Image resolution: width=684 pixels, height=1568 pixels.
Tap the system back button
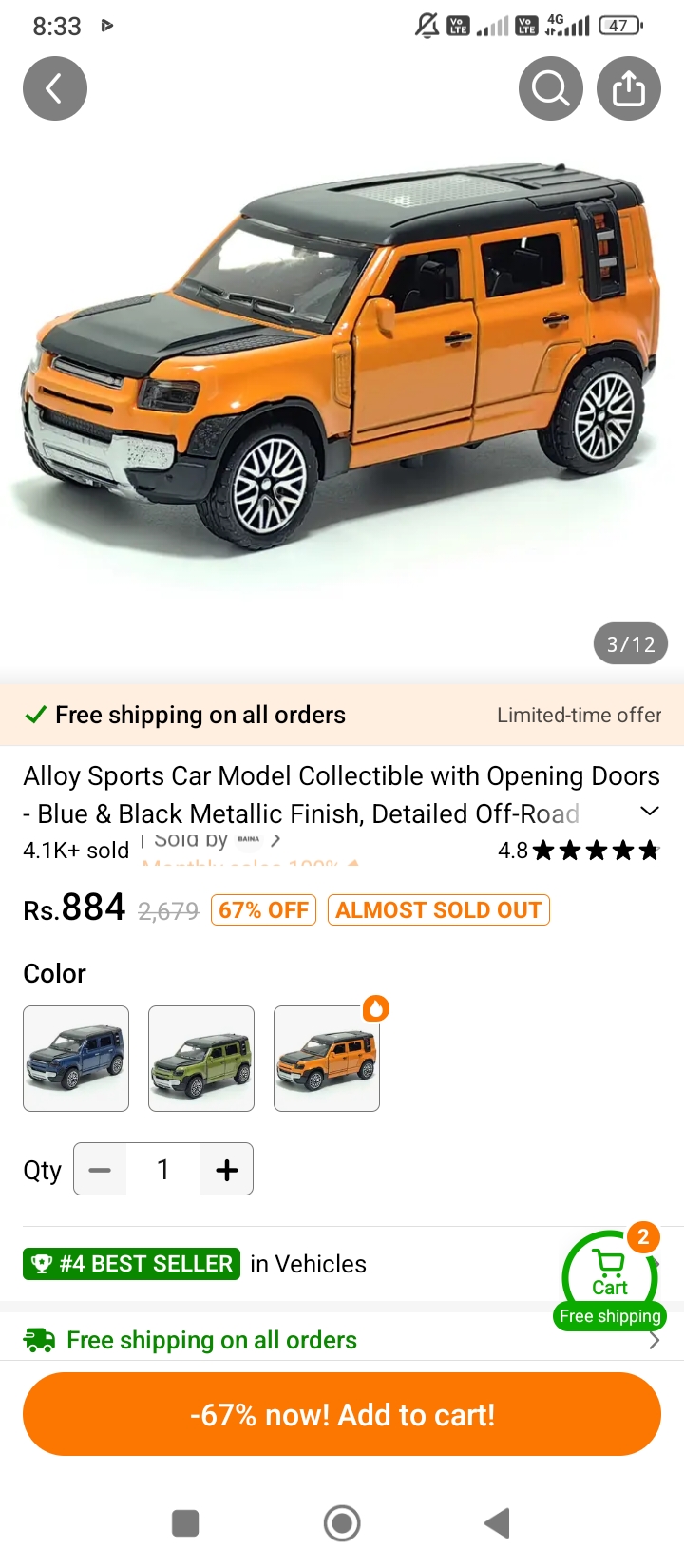coord(497,1523)
